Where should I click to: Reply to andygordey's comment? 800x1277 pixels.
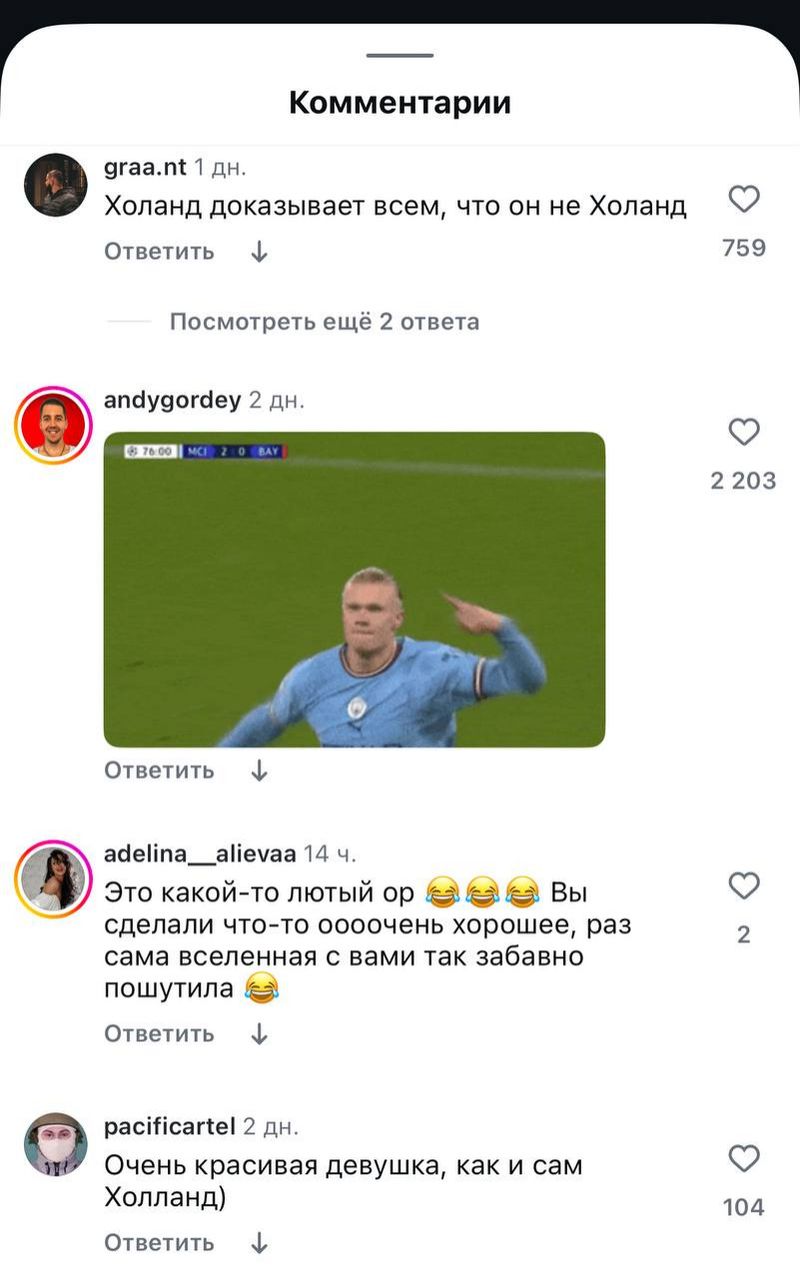coord(159,771)
